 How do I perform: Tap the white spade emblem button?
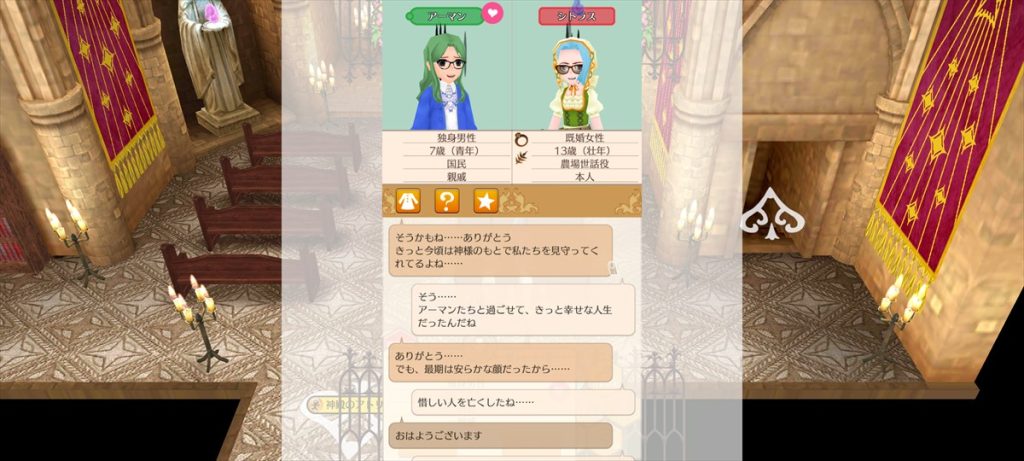click(x=772, y=214)
